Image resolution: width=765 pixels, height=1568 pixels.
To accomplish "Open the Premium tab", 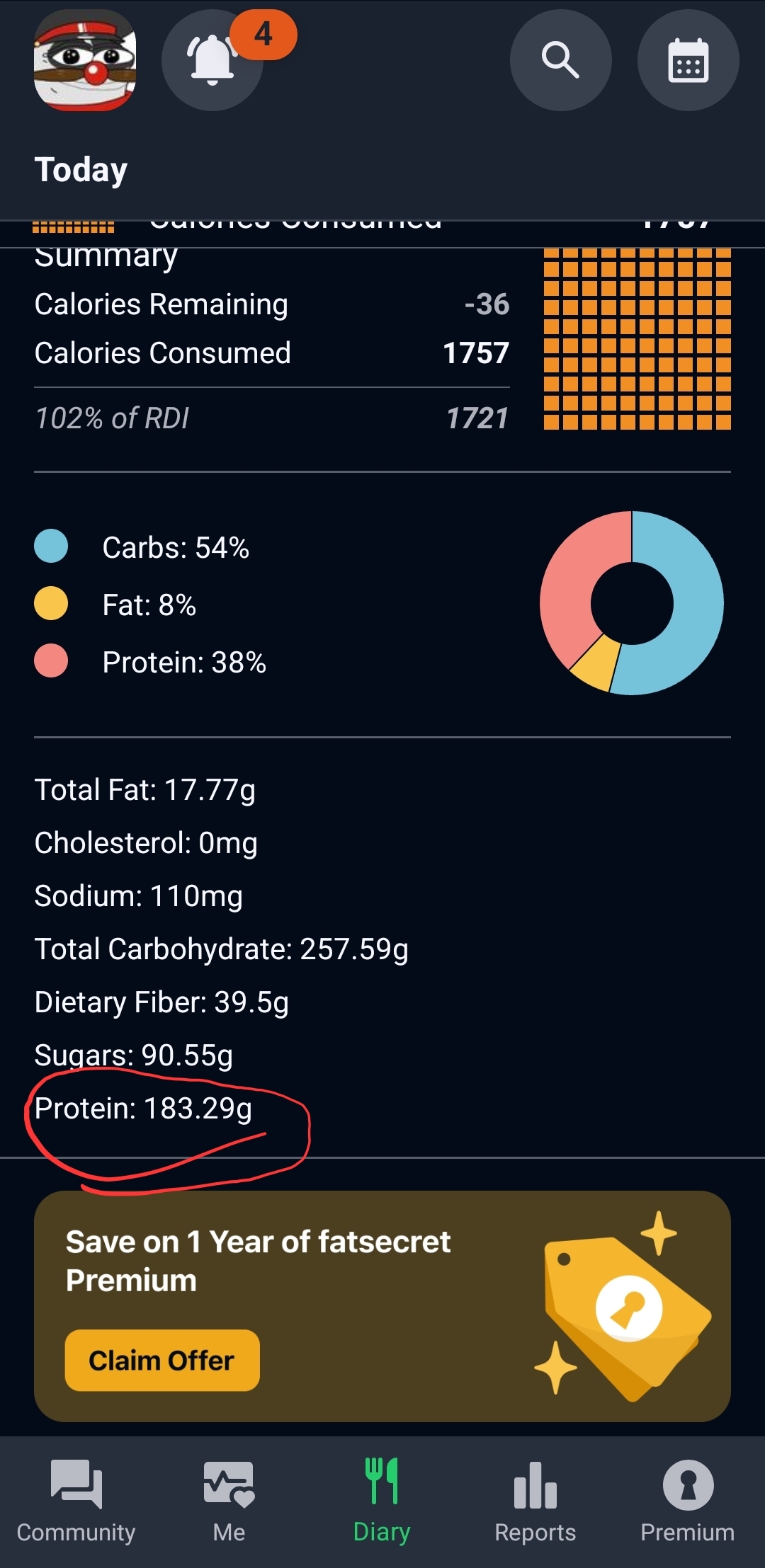I will [687, 1501].
